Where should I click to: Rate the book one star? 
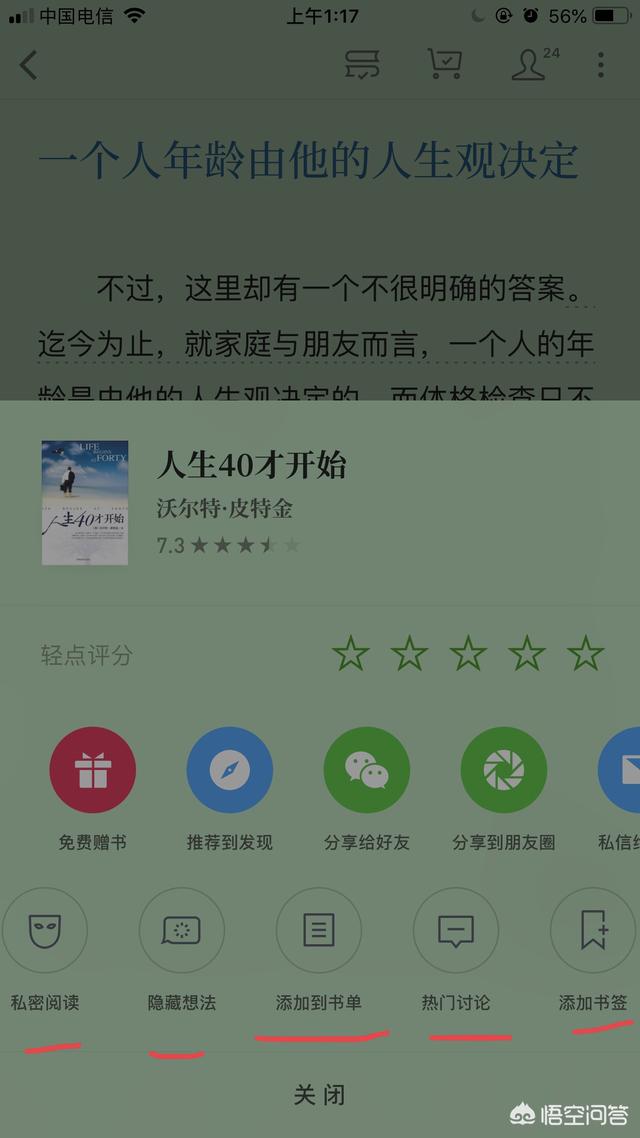click(x=351, y=654)
